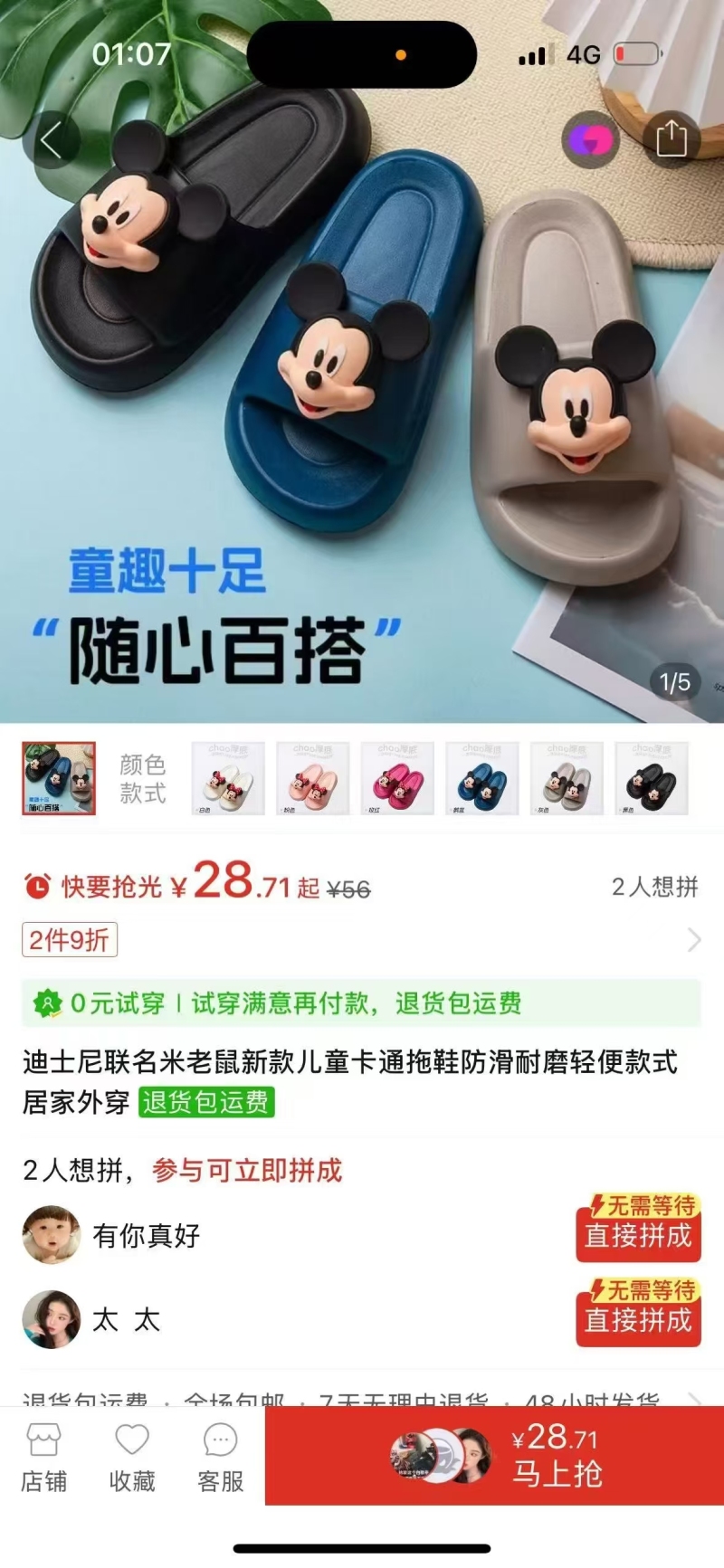Choose the rose-red slipper color option
724x1568 pixels.
point(397,778)
